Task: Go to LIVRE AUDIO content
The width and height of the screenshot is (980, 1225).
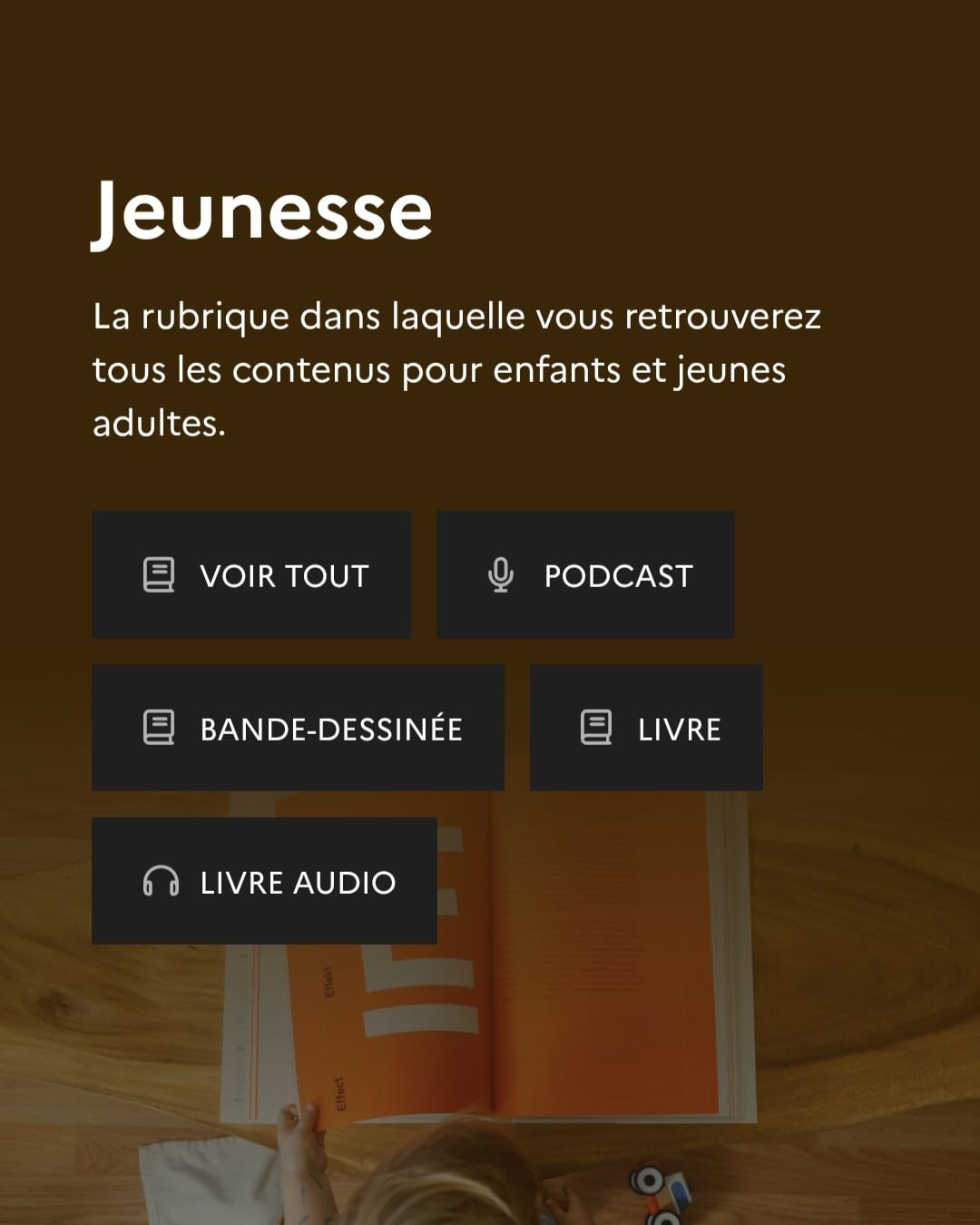Action: [264, 881]
